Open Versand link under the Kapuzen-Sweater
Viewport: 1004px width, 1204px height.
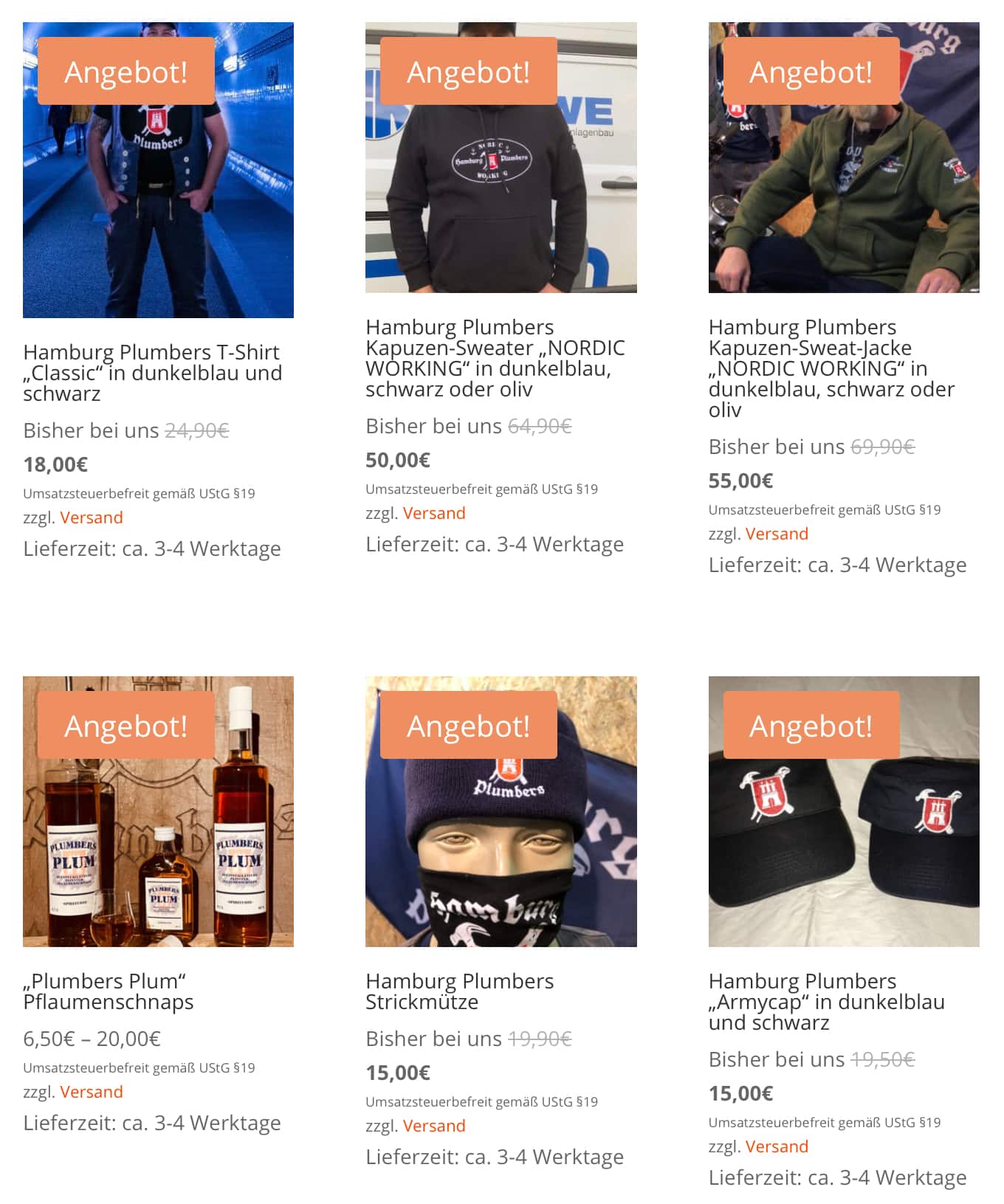[x=434, y=513]
